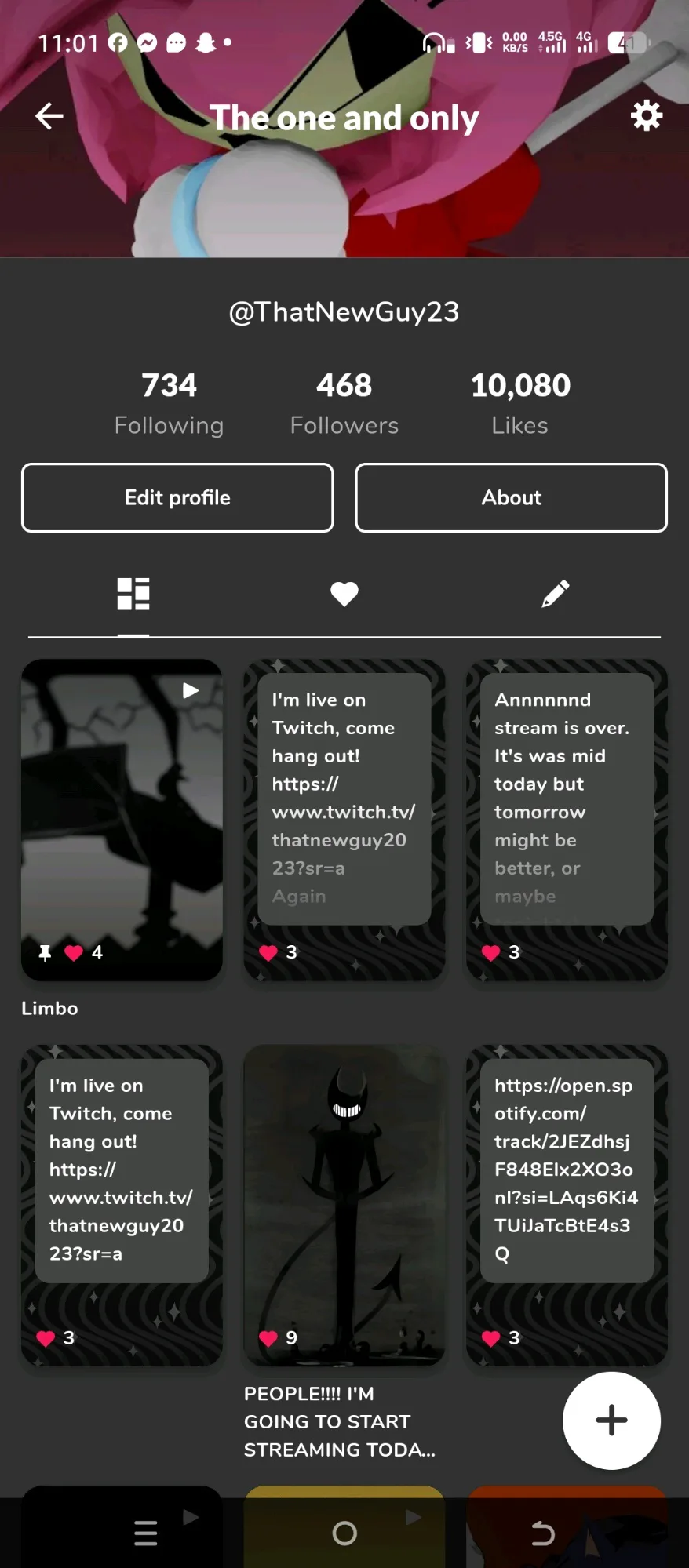Create a new post with plus button
689x1568 pixels.
point(611,1421)
